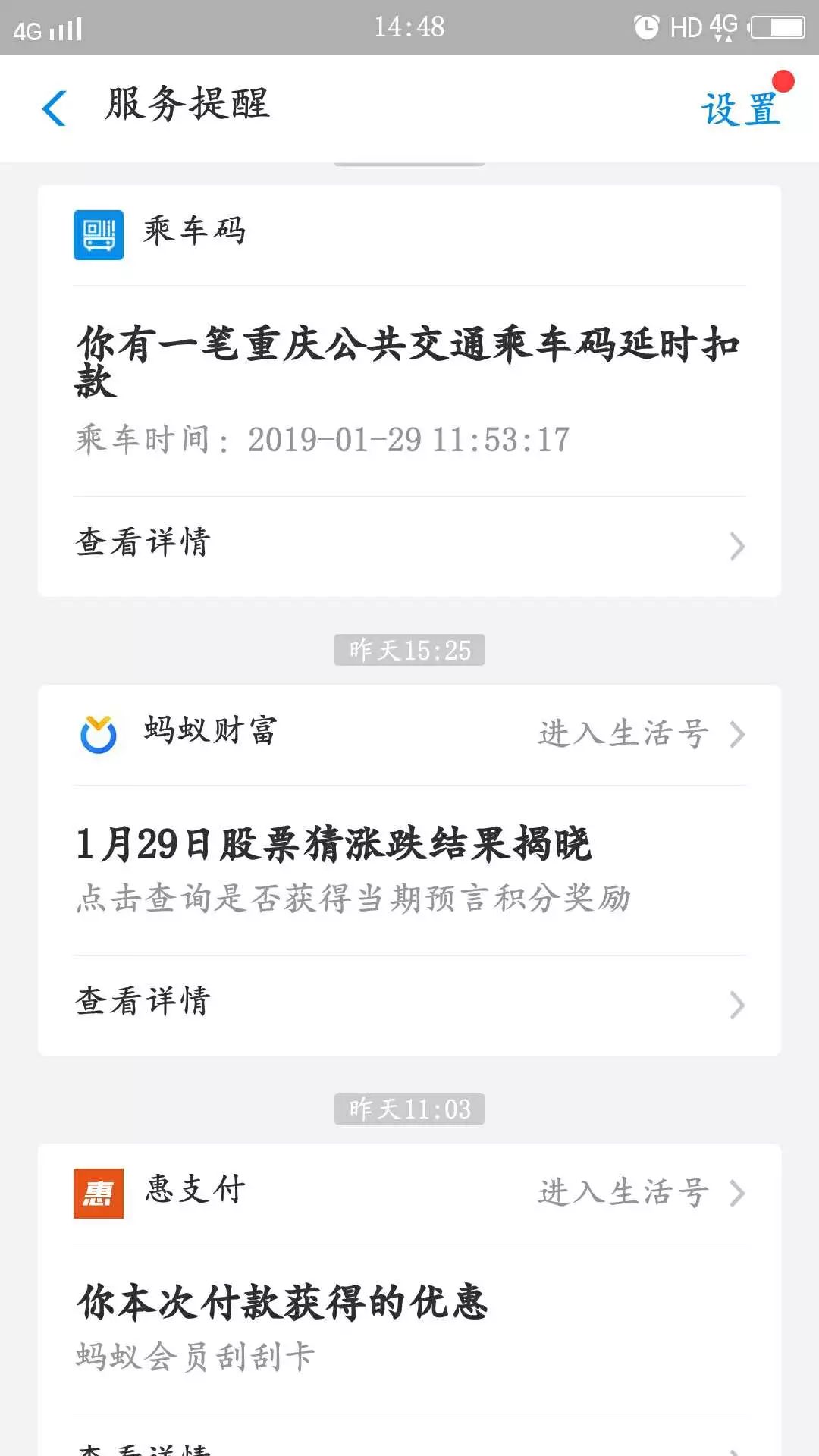Click 查看详情 under the bus code message
The image size is (819, 1456).
tap(144, 542)
